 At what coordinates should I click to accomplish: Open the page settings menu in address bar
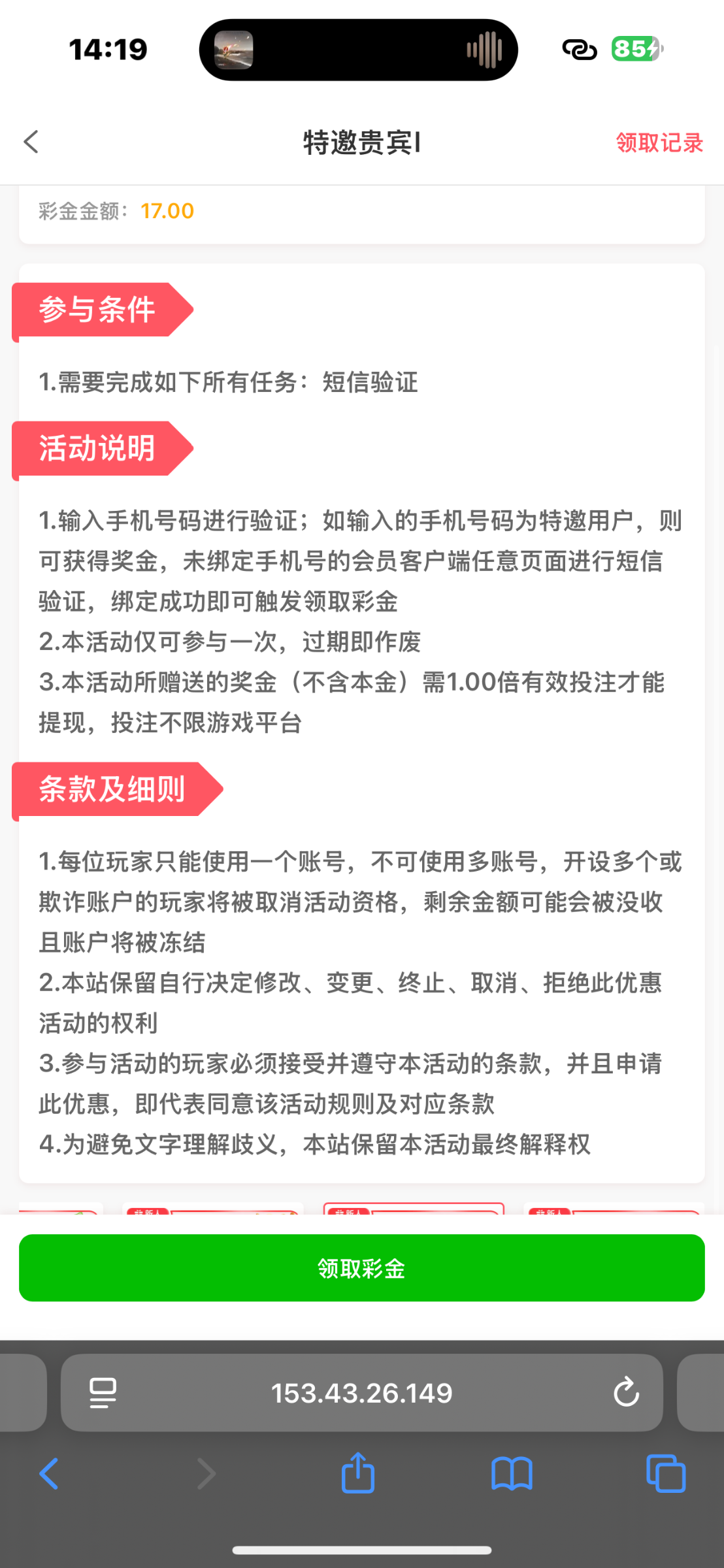click(x=103, y=1392)
